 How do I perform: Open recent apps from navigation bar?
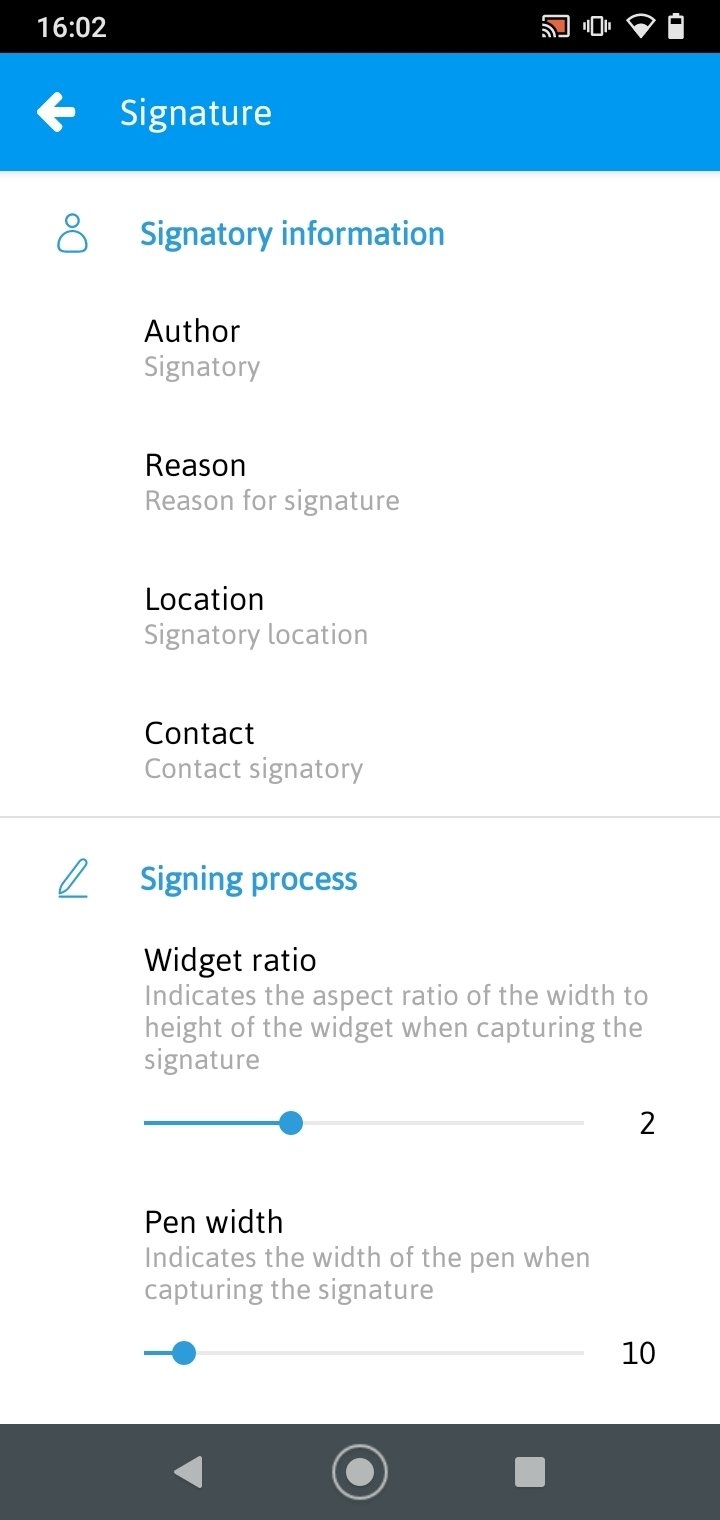530,1472
